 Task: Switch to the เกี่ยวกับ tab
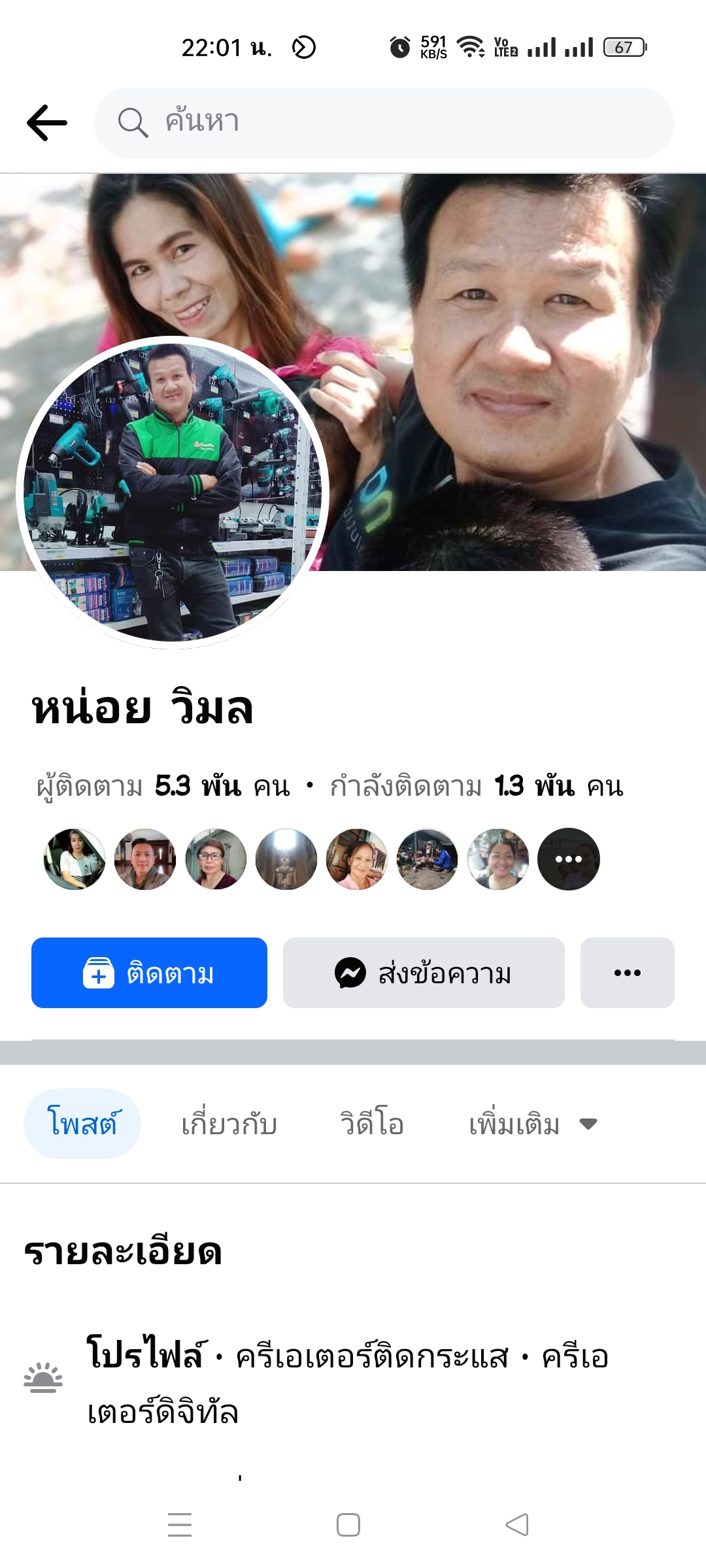pos(229,1124)
